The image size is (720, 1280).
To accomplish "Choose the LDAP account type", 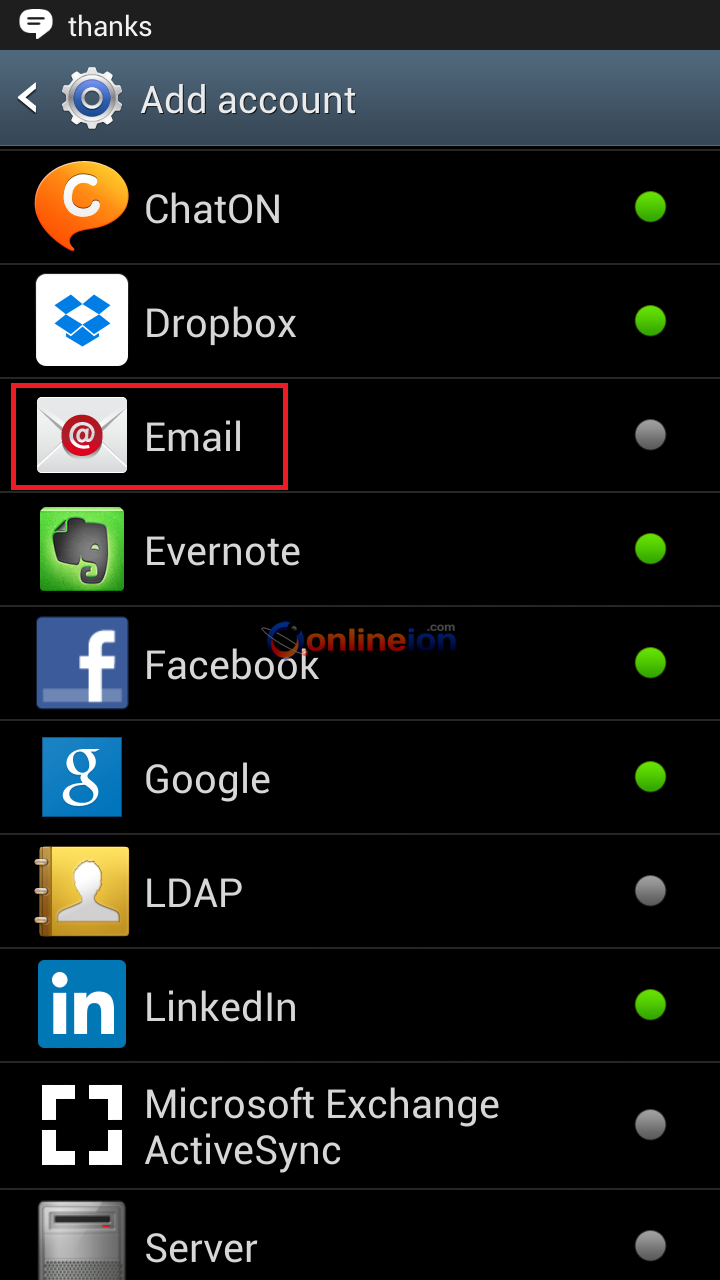I will [x=193, y=892].
